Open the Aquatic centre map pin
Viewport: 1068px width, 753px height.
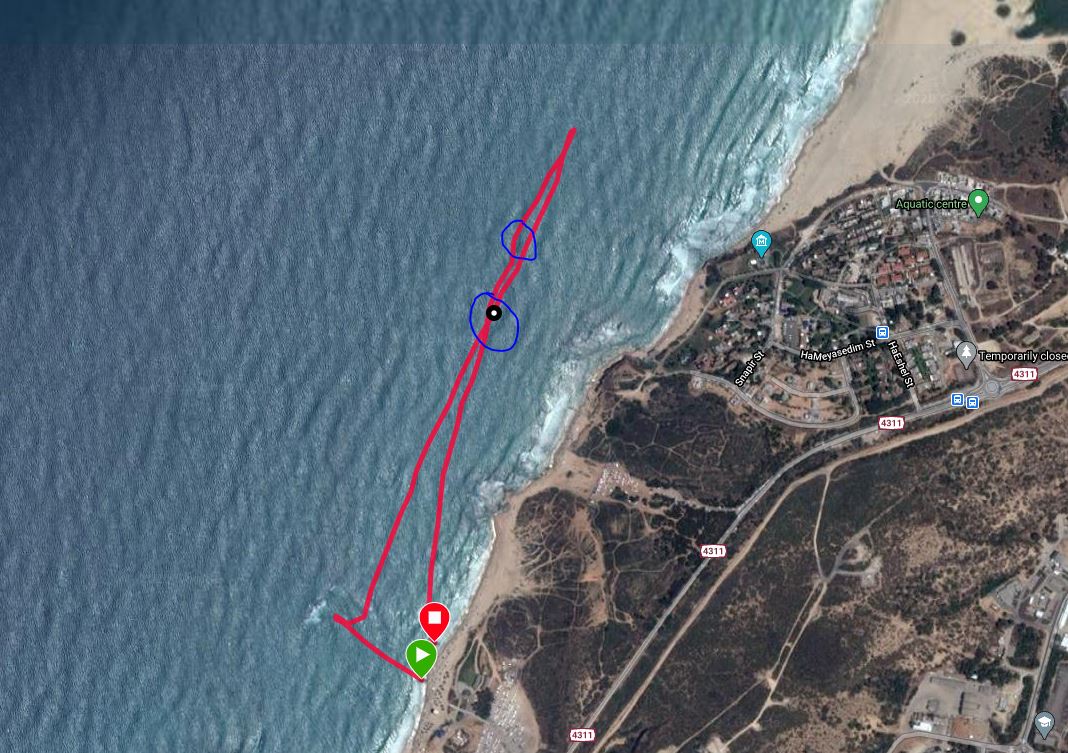click(979, 202)
